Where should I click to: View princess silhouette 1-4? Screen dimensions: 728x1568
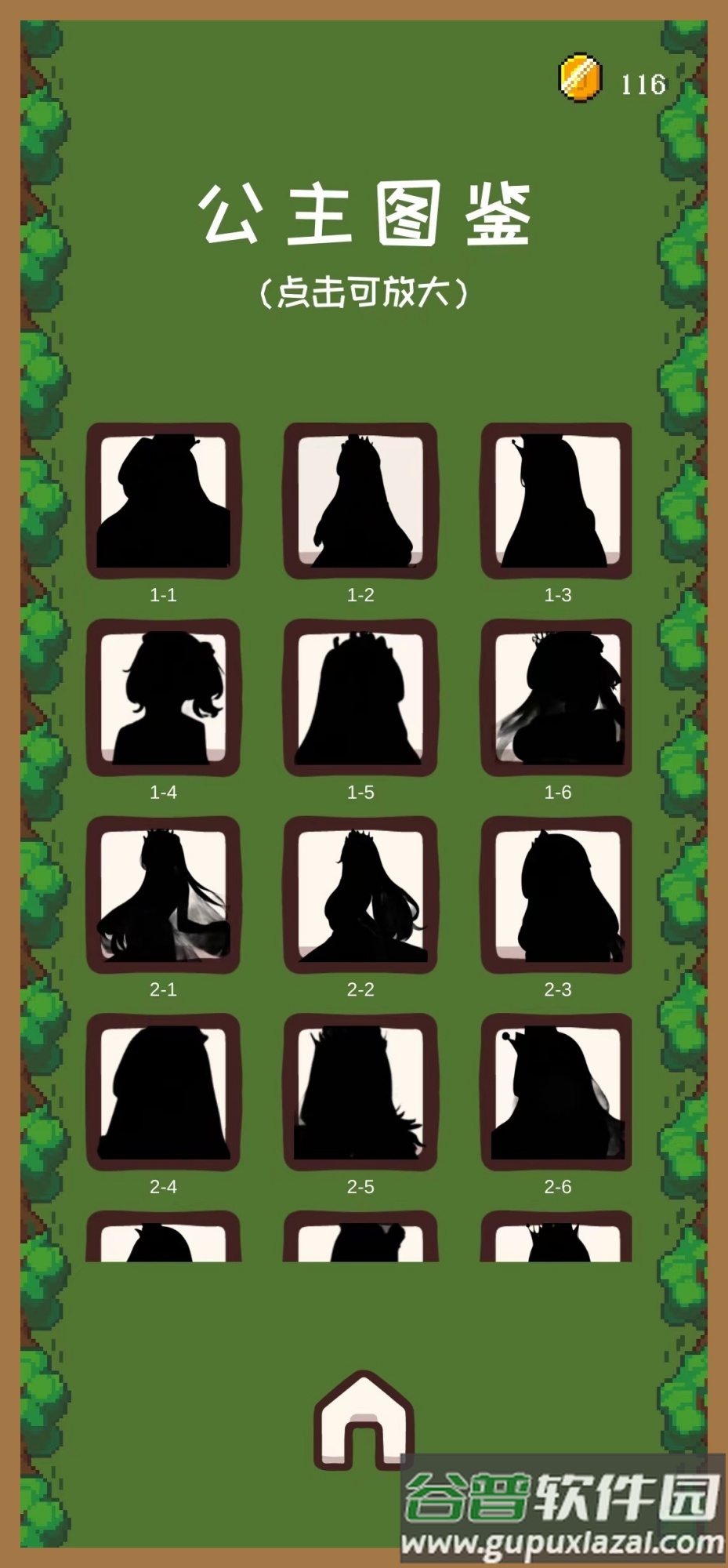coord(163,698)
